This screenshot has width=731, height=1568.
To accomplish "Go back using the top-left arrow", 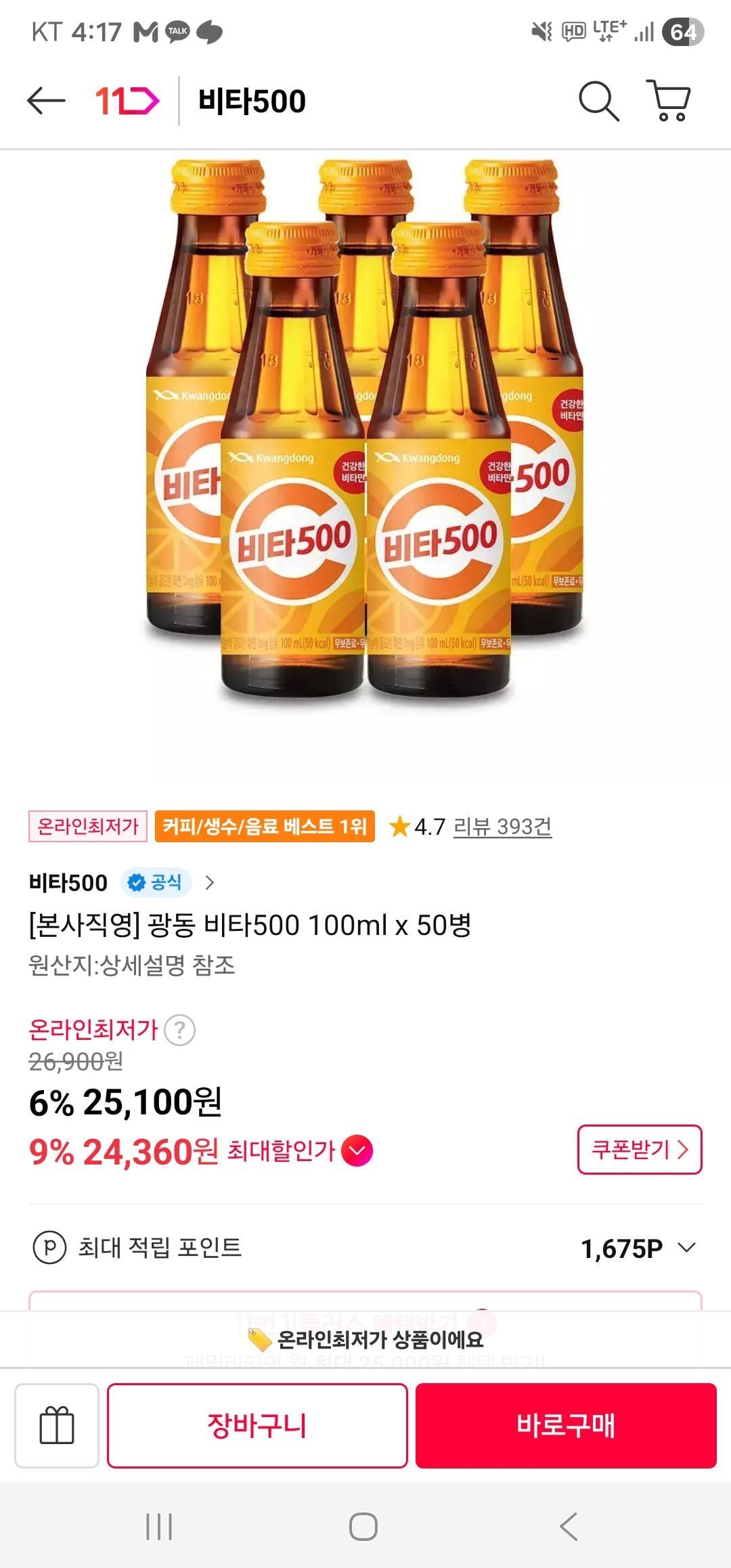I will pyautogui.click(x=46, y=102).
